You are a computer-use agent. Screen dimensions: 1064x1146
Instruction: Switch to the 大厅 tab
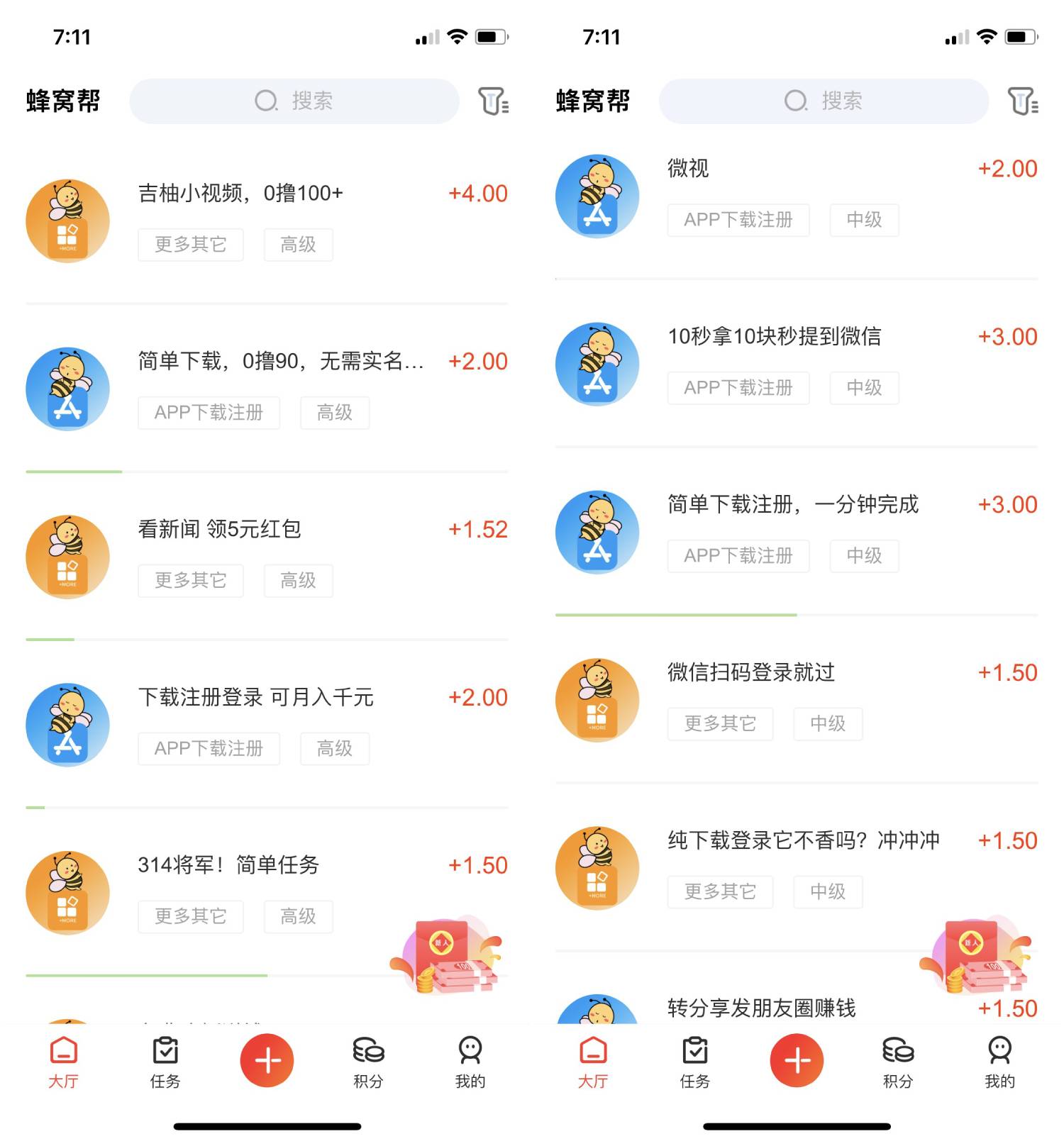point(64,1064)
